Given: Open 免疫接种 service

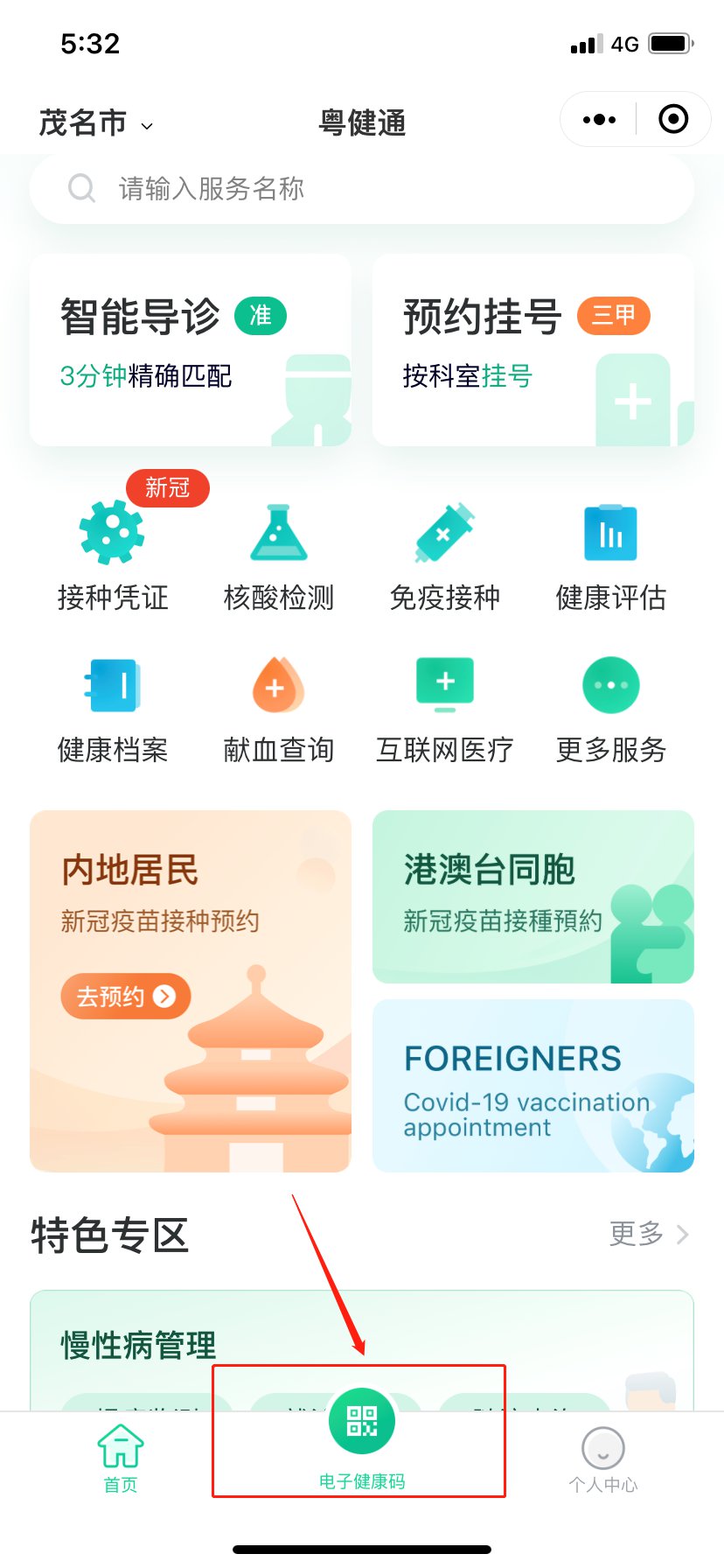Looking at the screenshot, I should (445, 556).
